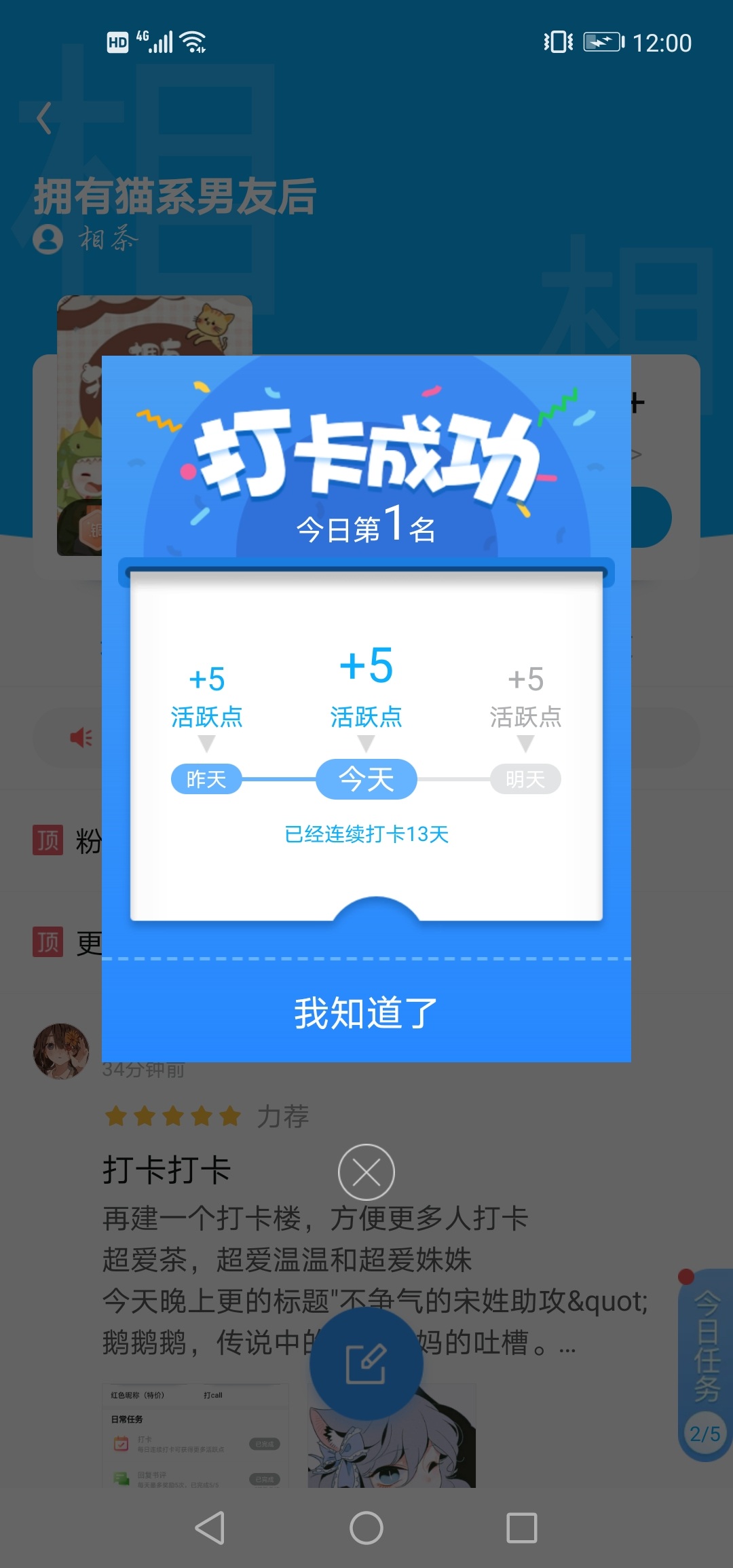Tap the 我知道了 button
Screen dimensions: 733x1568
pos(366,1012)
